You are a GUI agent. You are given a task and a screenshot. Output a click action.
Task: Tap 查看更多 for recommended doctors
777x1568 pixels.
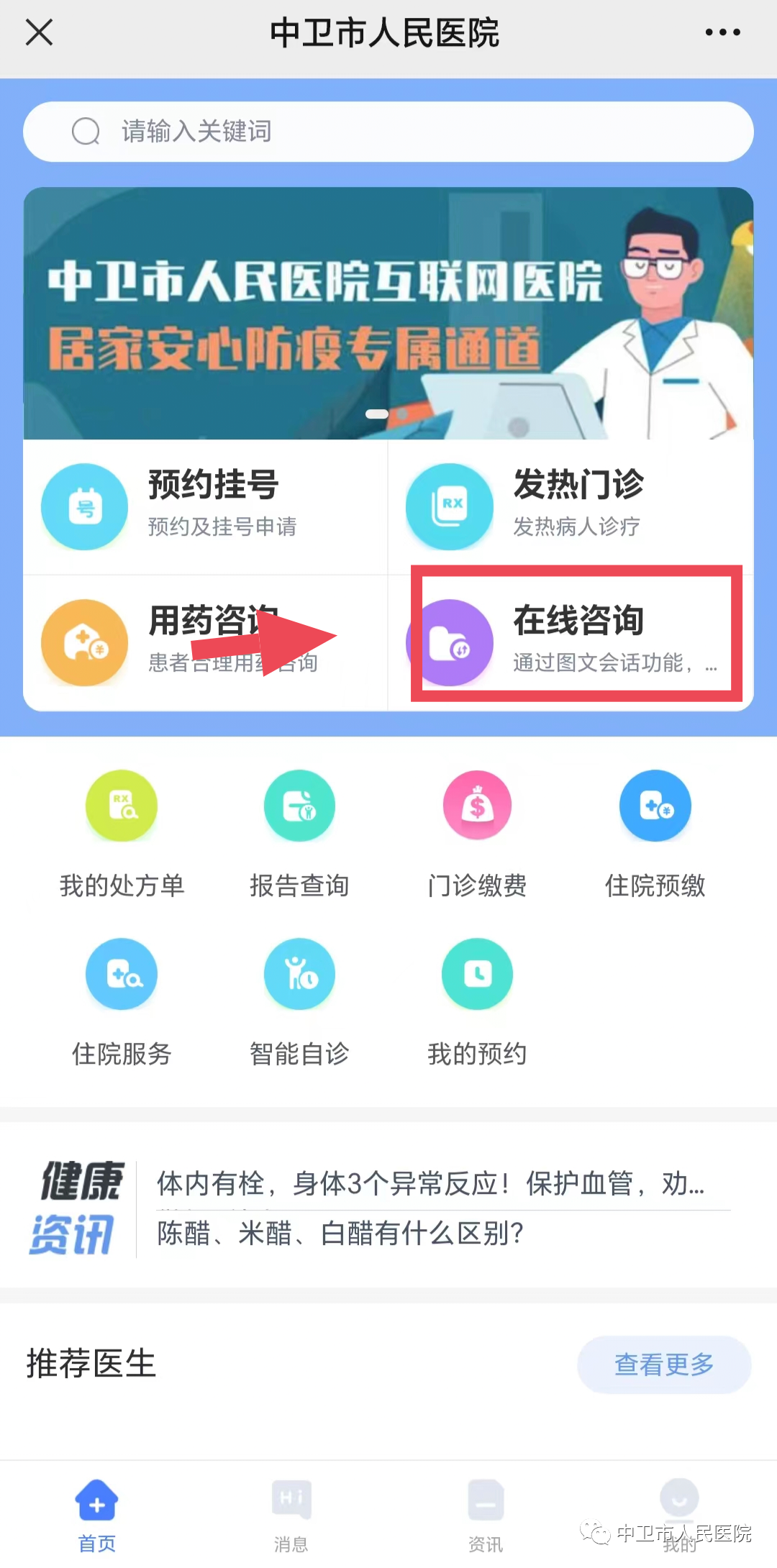coord(663,1364)
